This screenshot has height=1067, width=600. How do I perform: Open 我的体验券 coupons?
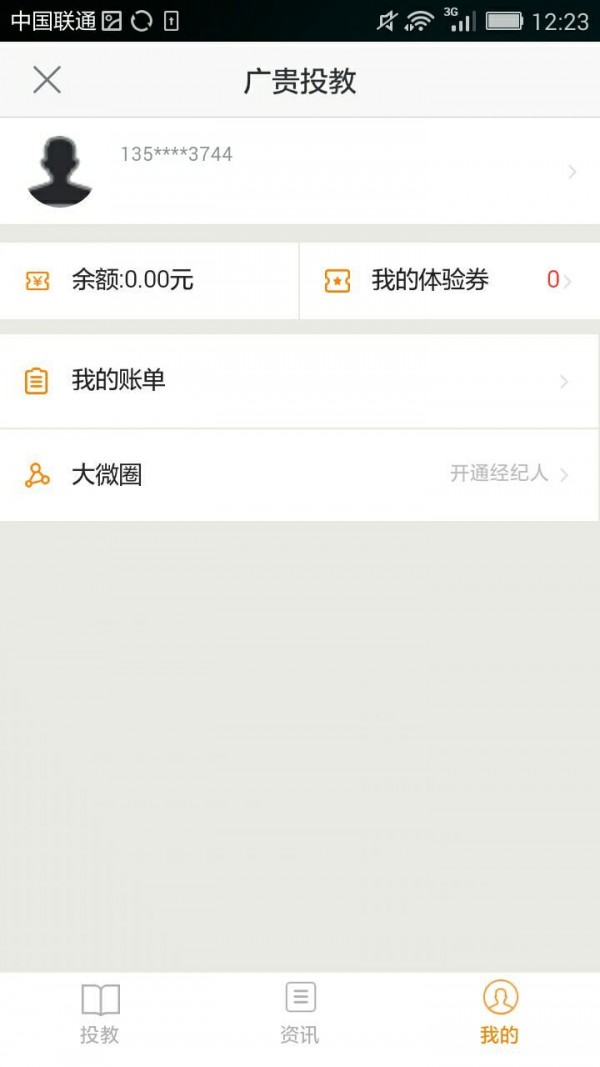(x=448, y=281)
